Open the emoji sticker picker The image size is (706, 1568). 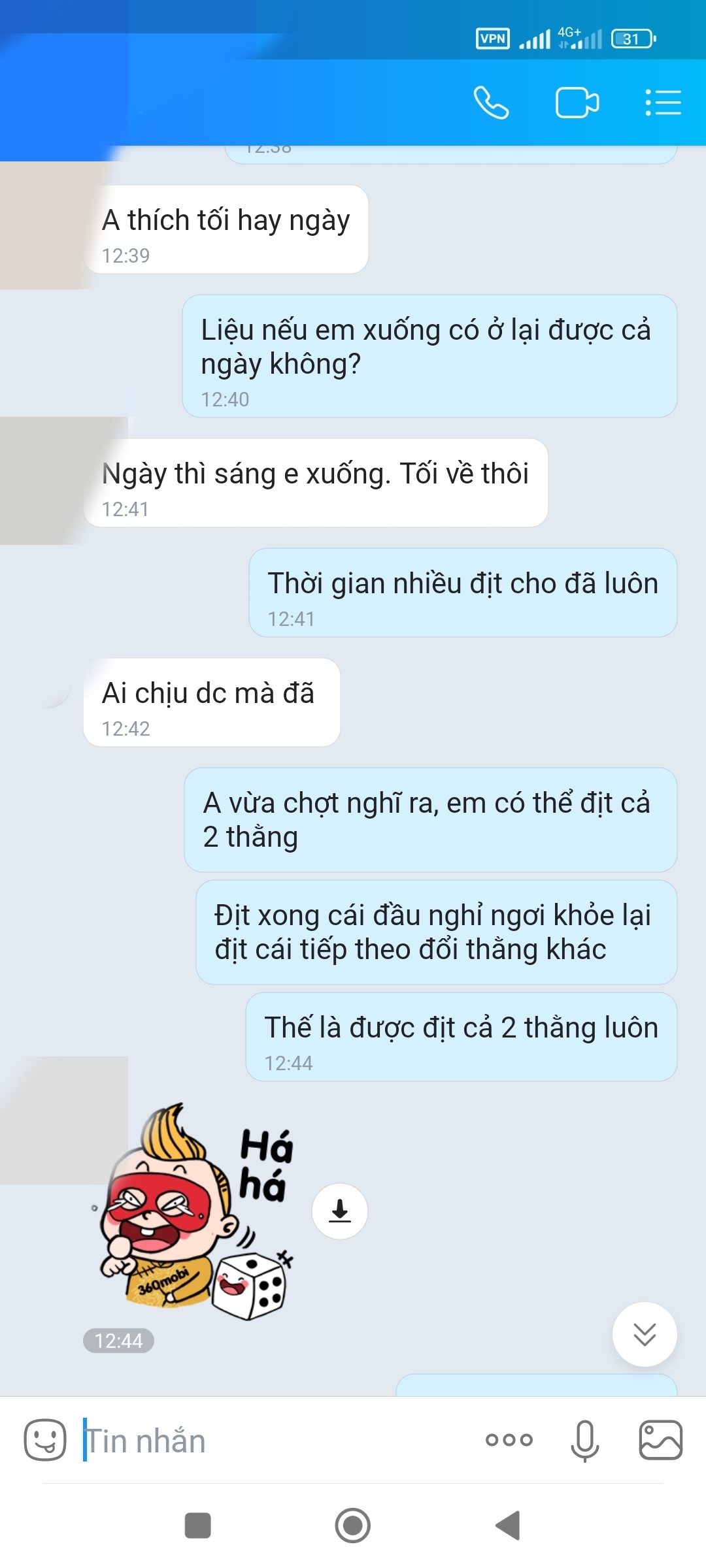pyautogui.click(x=45, y=1440)
